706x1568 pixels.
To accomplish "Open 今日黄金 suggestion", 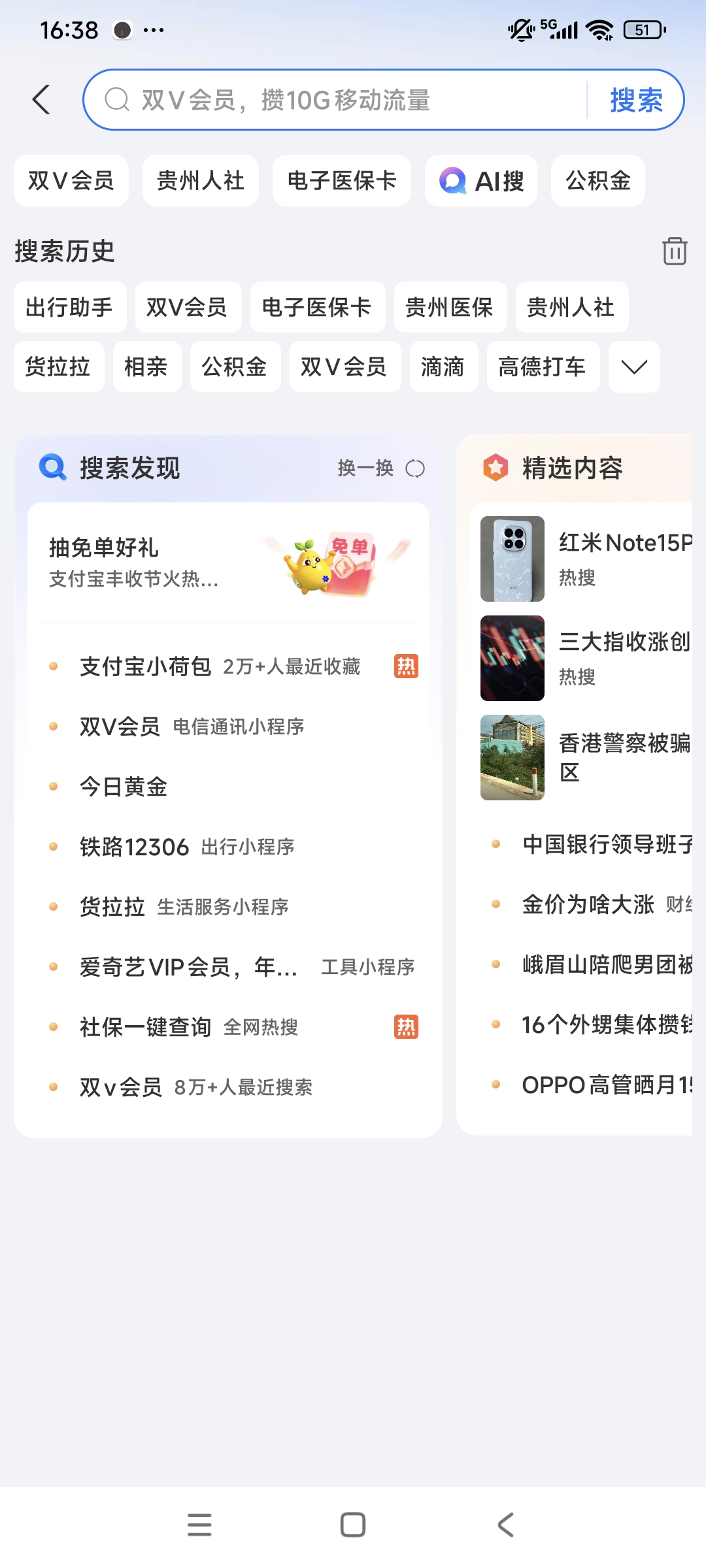I will point(124,787).
